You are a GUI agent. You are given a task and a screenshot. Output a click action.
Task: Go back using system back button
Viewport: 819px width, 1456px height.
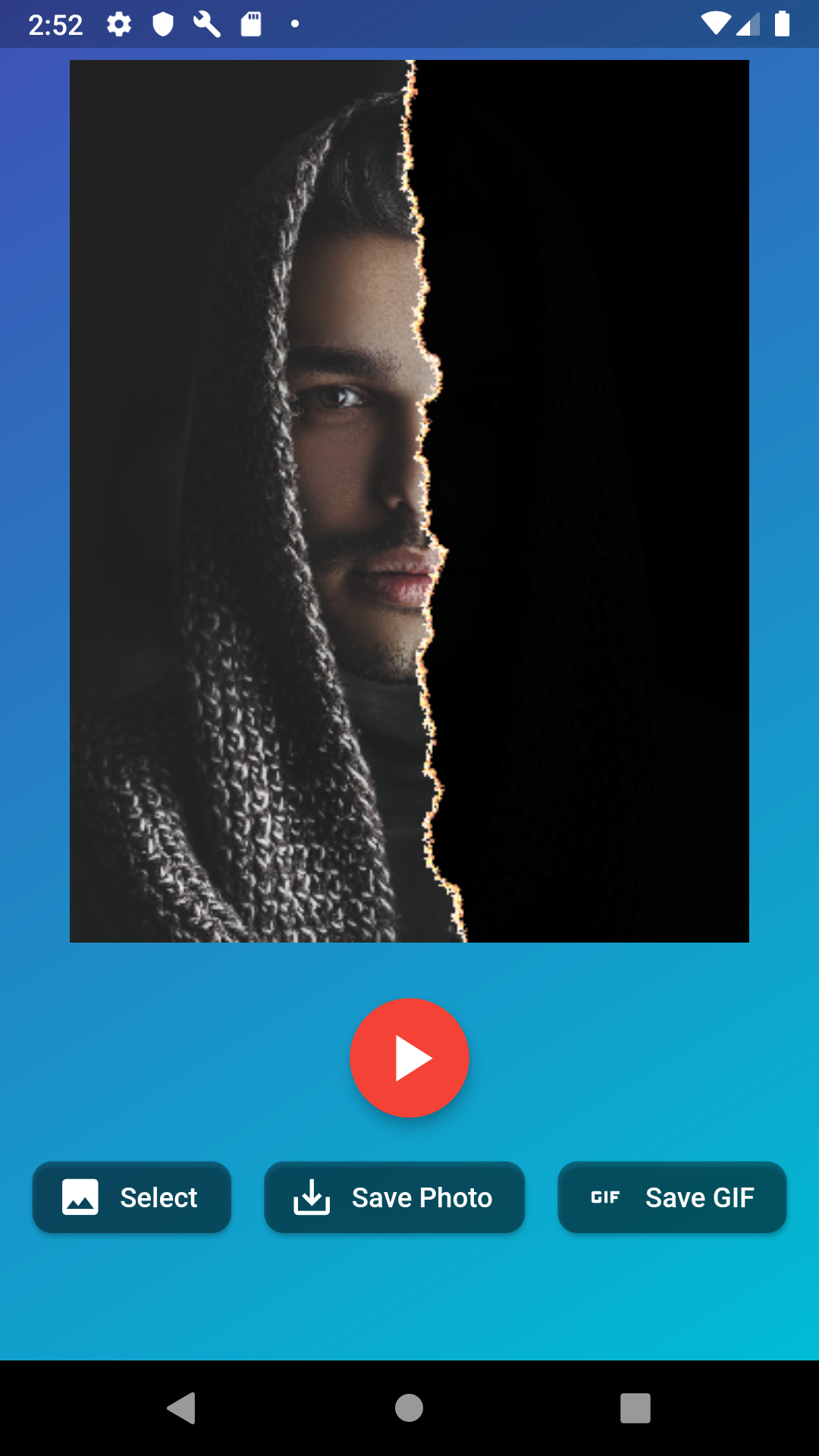pyautogui.click(x=182, y=1408)
